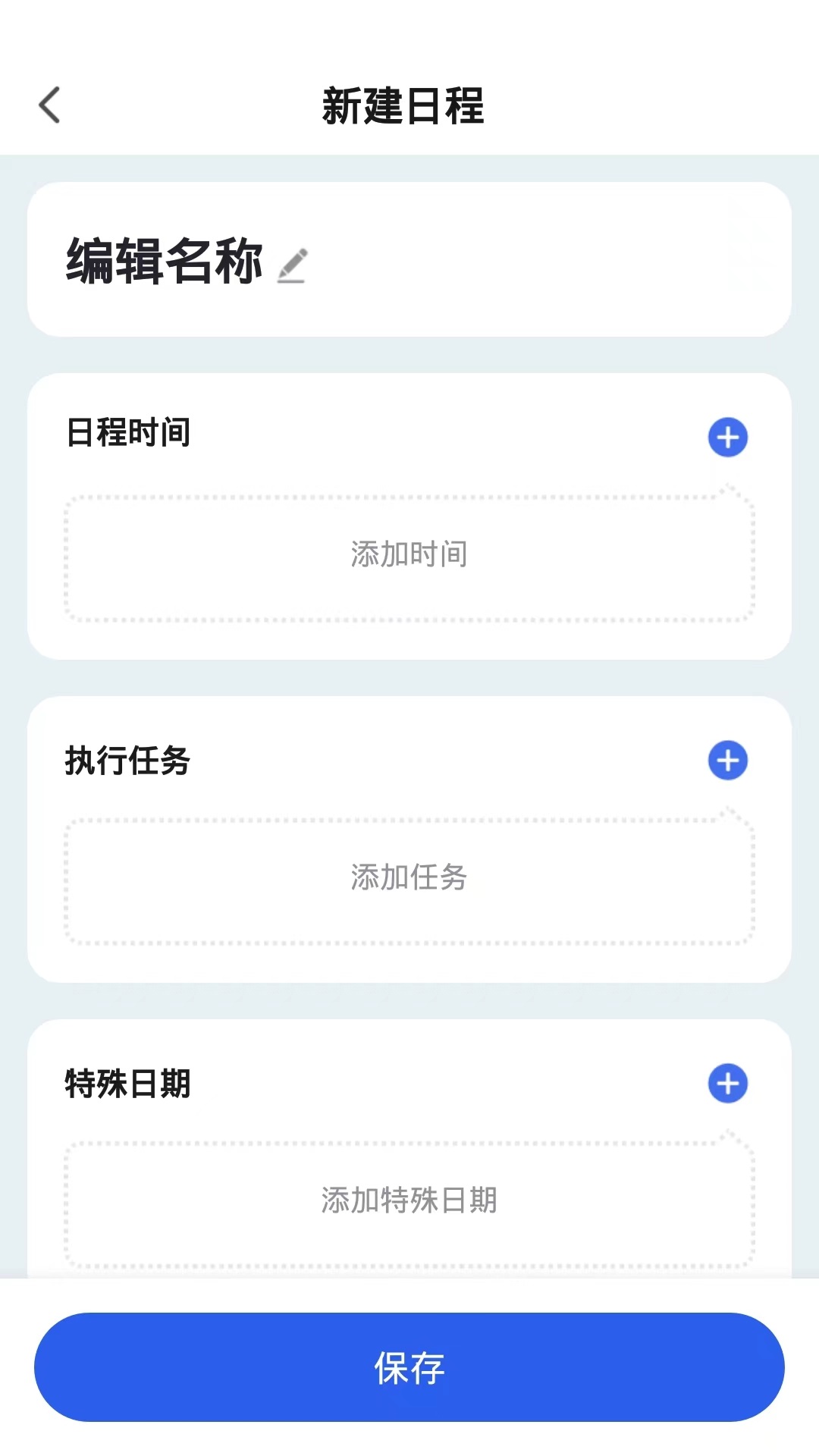Click the 添加特殊日期 dashed area
Viewport: 819px width, 1456px height.
coord(409,1200)
